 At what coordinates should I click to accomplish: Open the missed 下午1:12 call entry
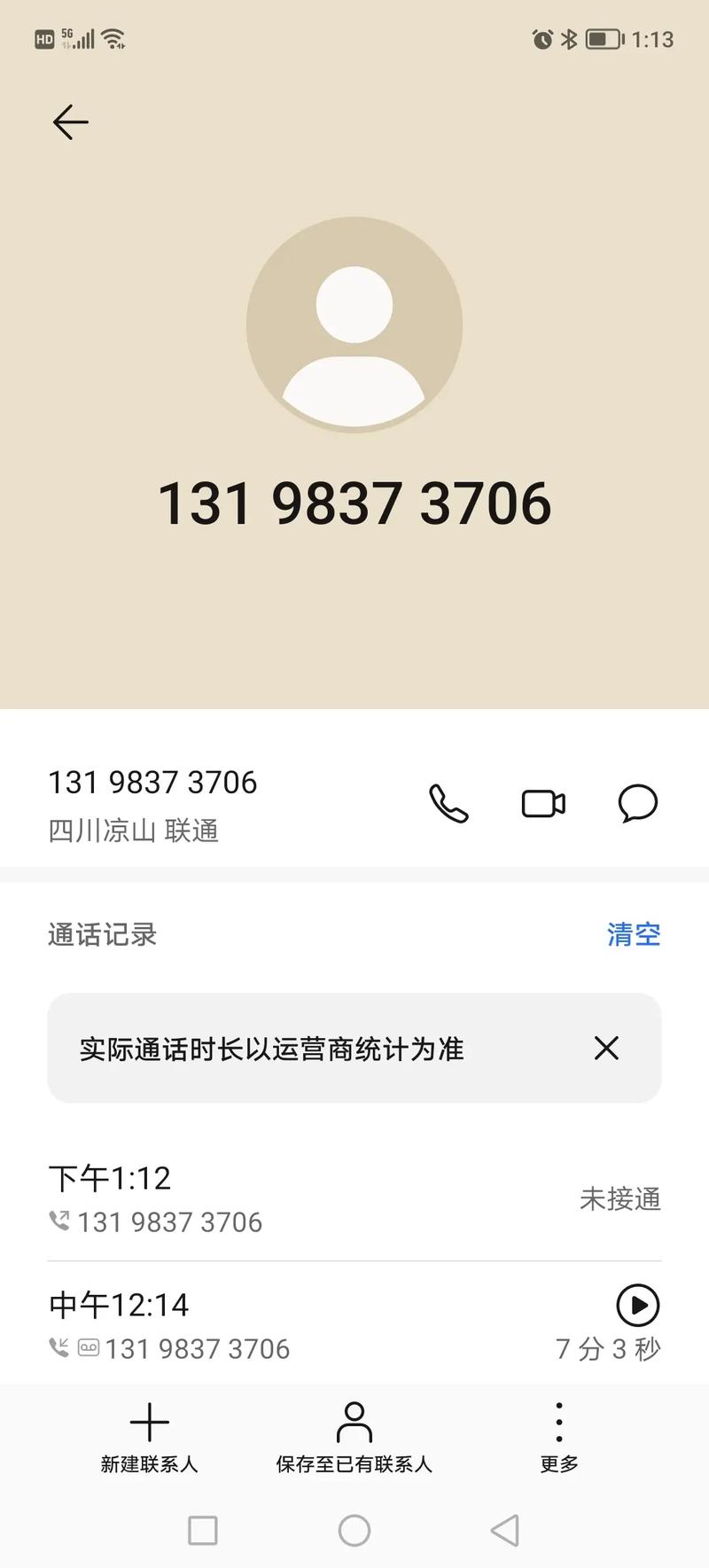click(266, 1197)
